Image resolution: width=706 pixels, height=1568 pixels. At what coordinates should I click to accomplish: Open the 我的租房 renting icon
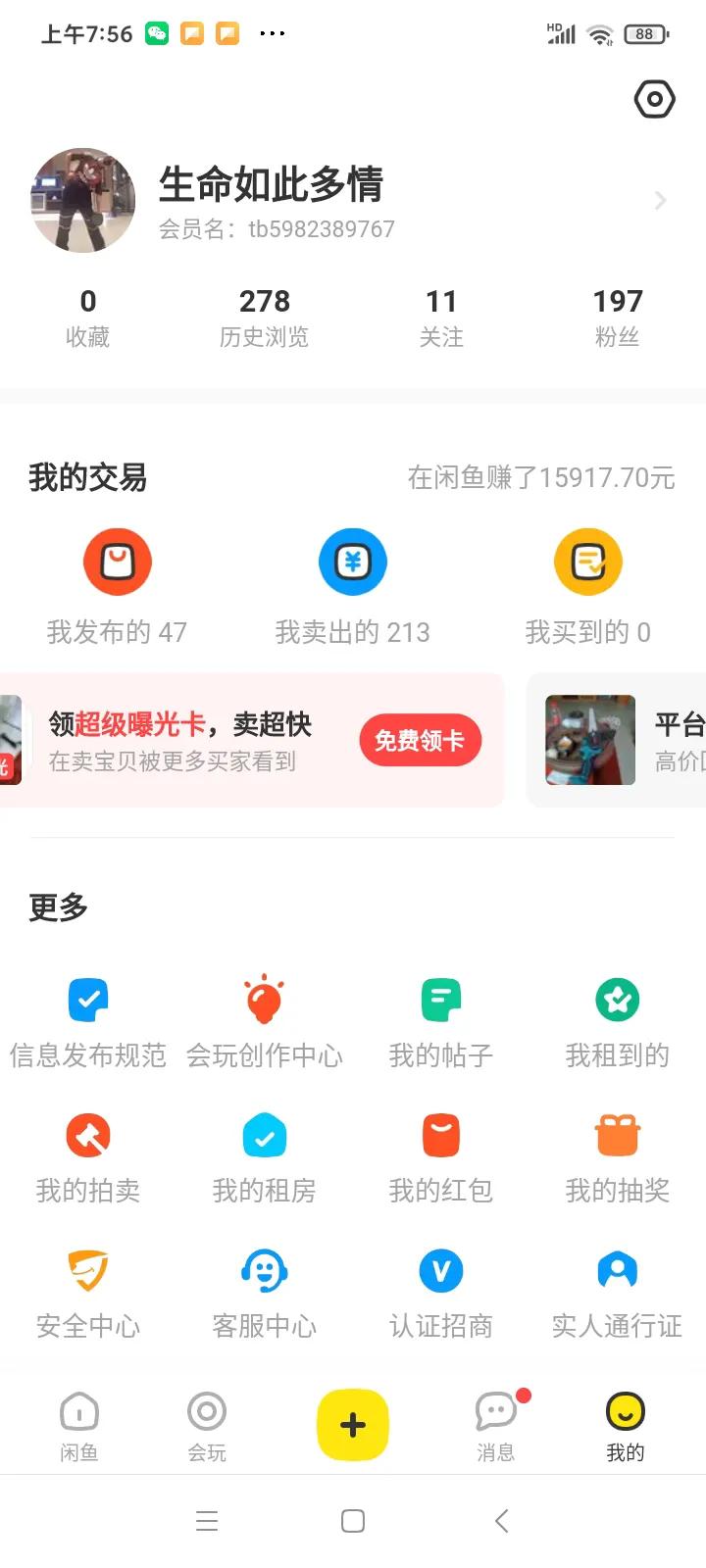point(265,1135)
